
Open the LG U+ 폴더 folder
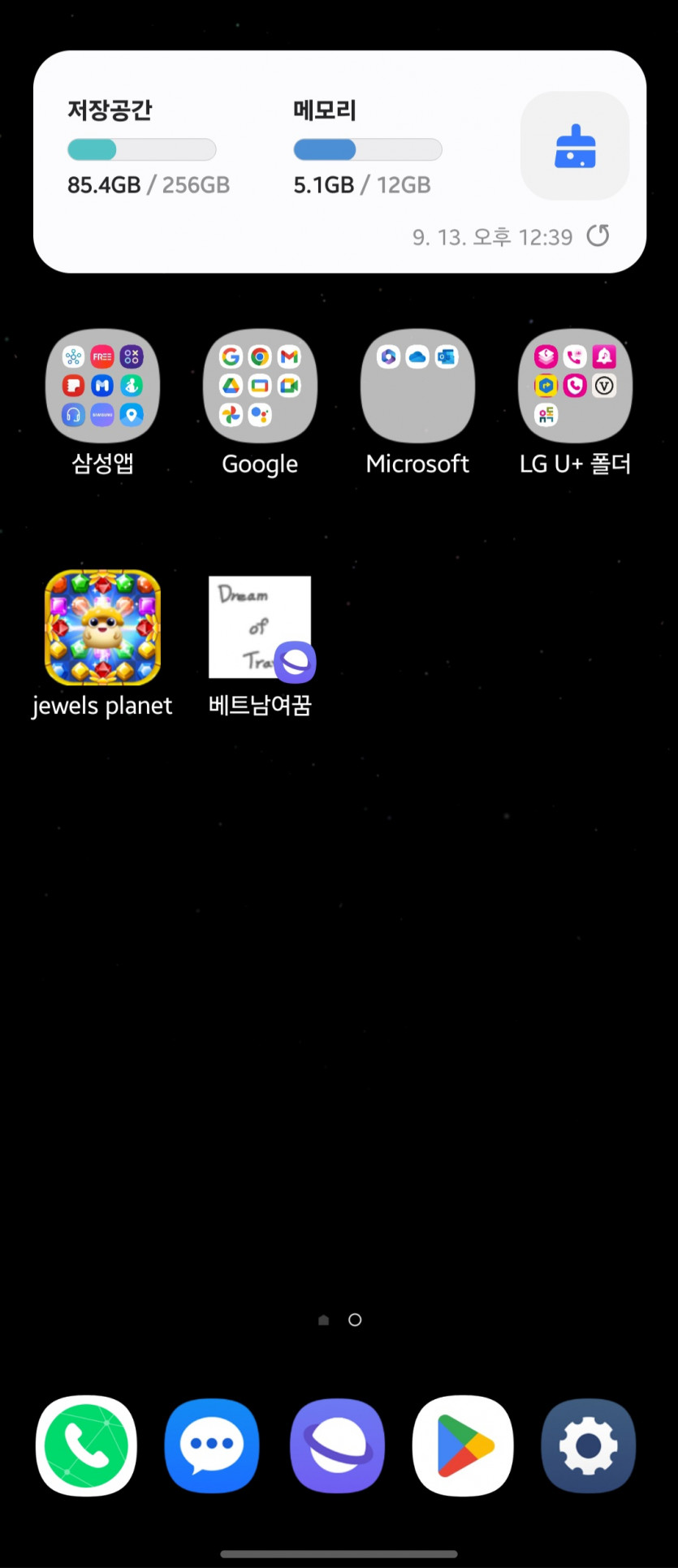(x=575, y=386)
